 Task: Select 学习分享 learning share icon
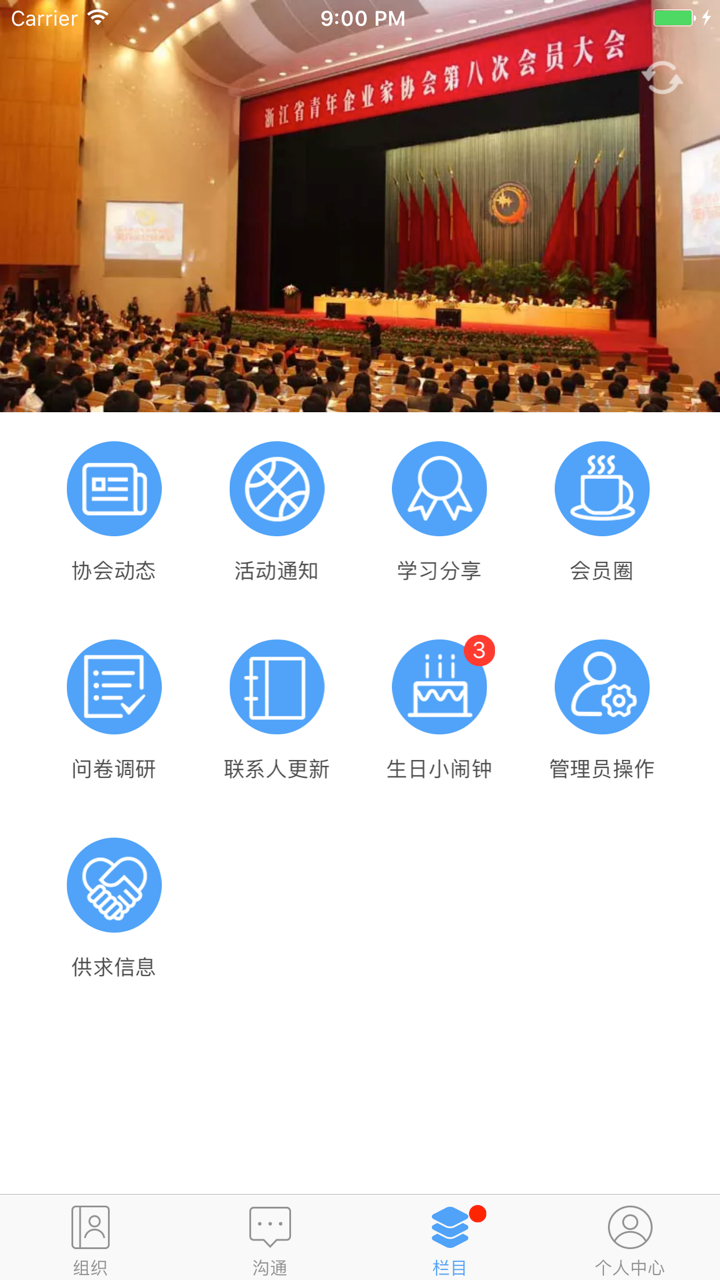tap(439, 488)
